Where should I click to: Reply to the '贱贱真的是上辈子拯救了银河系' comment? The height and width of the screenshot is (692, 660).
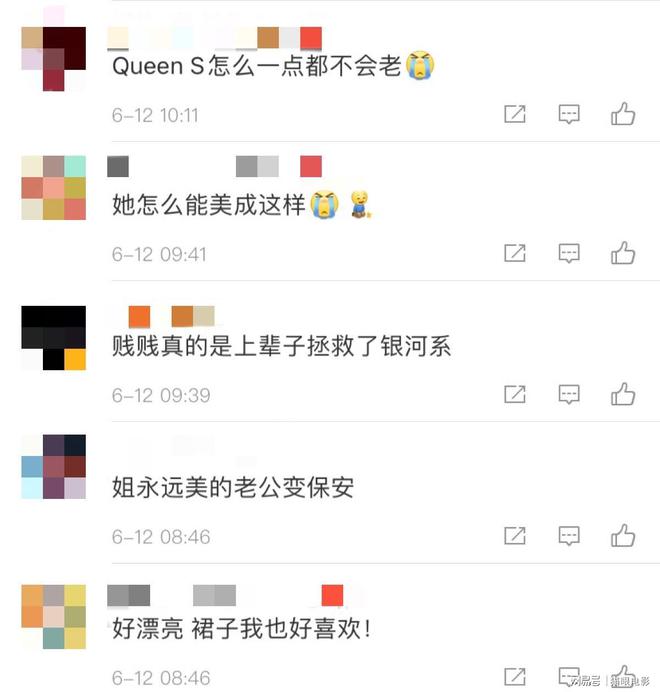[569, 394]
